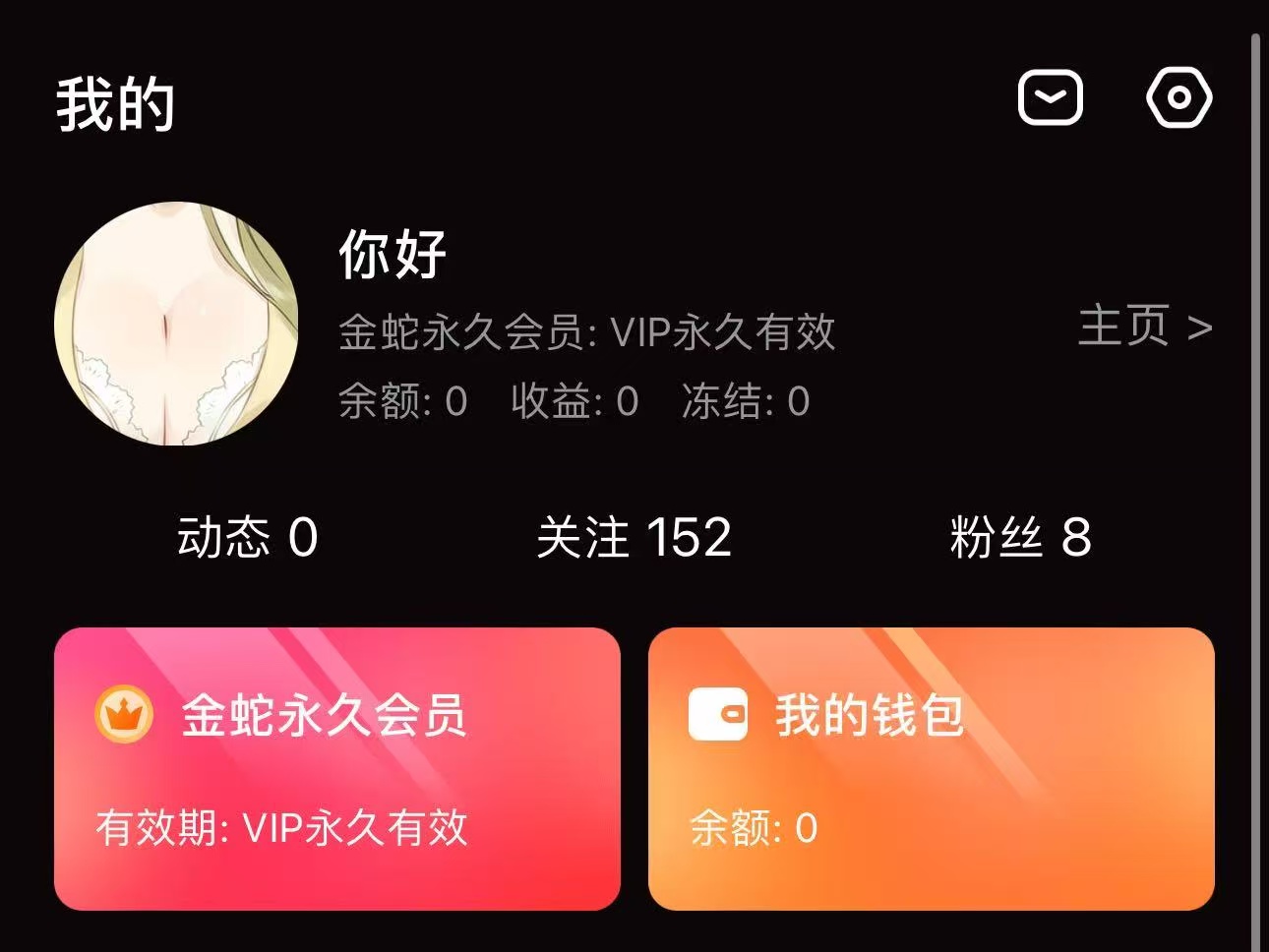
Task: Open the settings gear icon
Action: 1178,98
